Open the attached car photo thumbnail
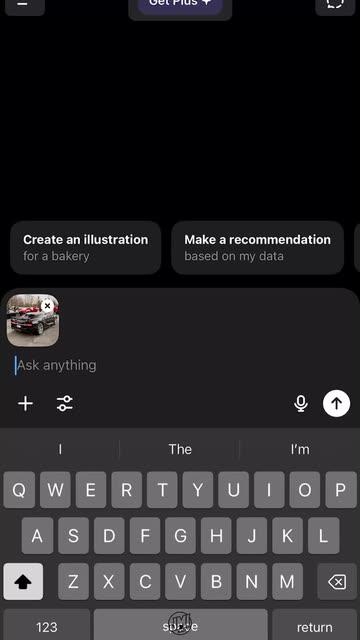The width and height of the screenshot is (360, 640). pyautogui.click(x=33, y=320)
